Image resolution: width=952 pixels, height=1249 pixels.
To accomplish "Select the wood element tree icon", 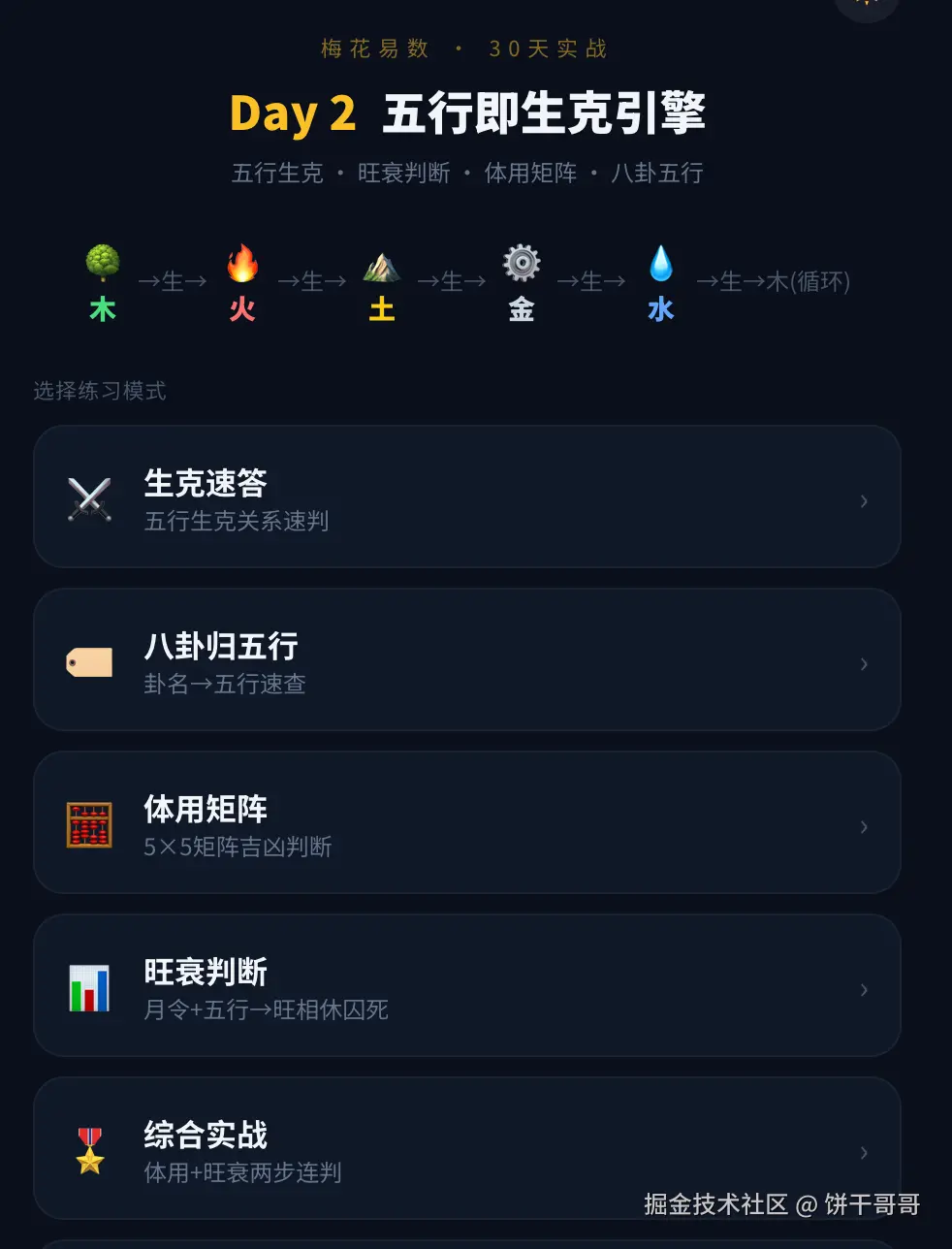I will [102, 262].
